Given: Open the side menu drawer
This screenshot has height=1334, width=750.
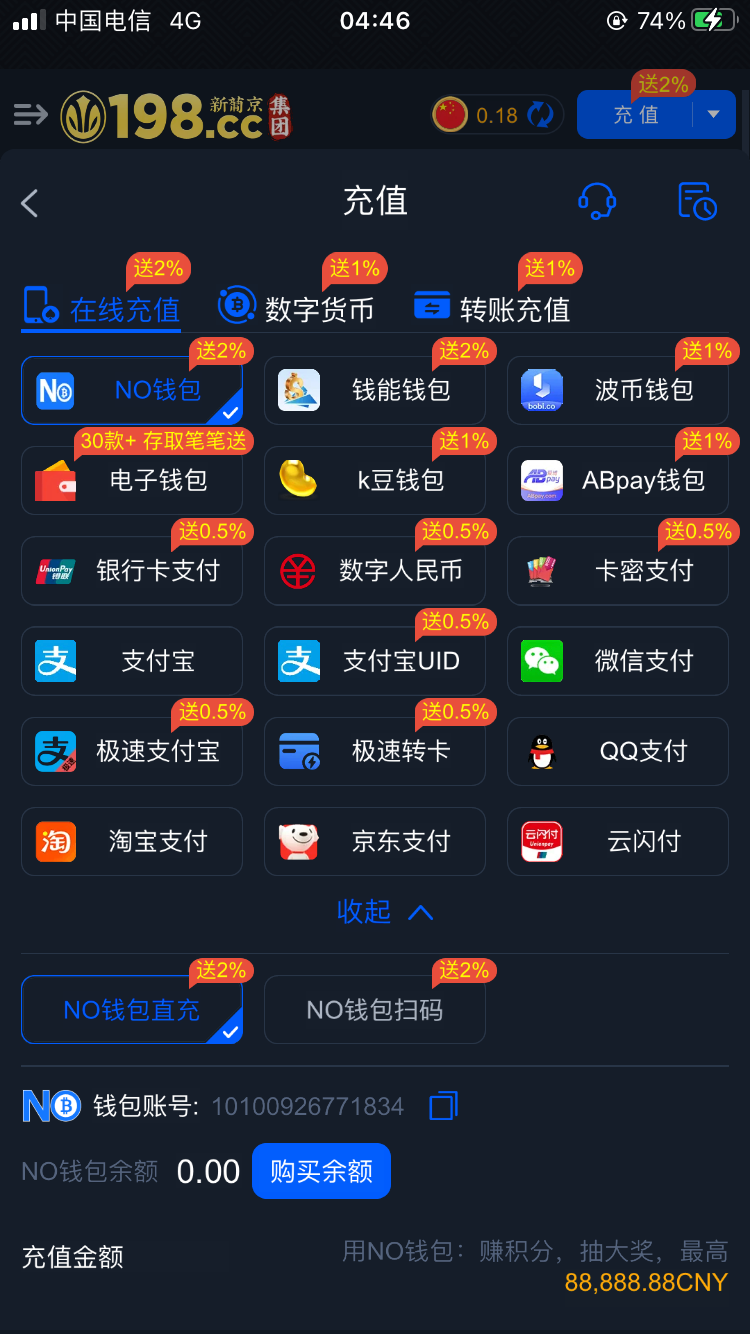Looking at the screenshot, I should click(30, 115).
